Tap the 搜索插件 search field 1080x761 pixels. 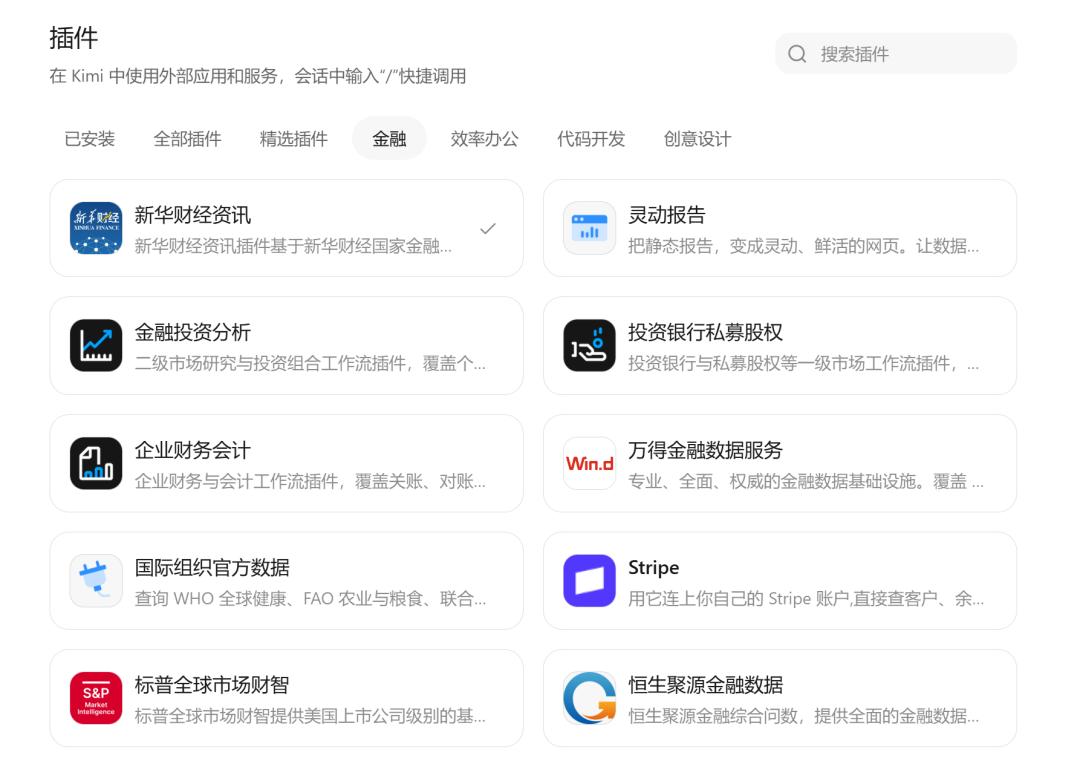(x=895, y=54)
